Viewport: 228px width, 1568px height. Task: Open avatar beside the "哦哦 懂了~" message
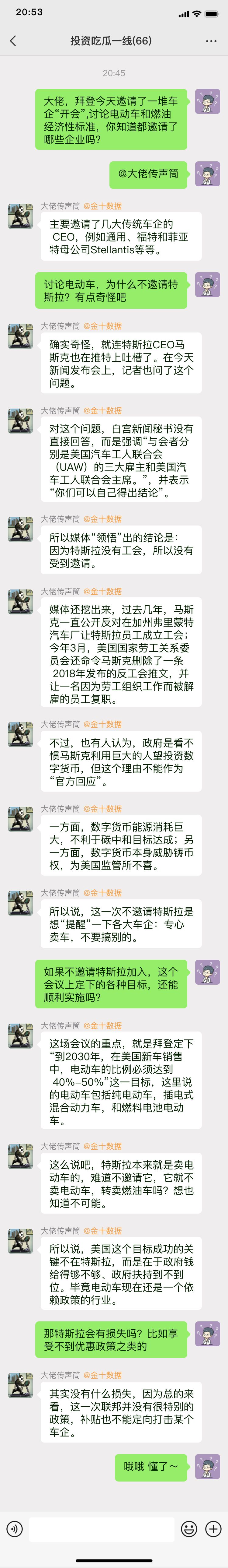tap(207, 1467)
